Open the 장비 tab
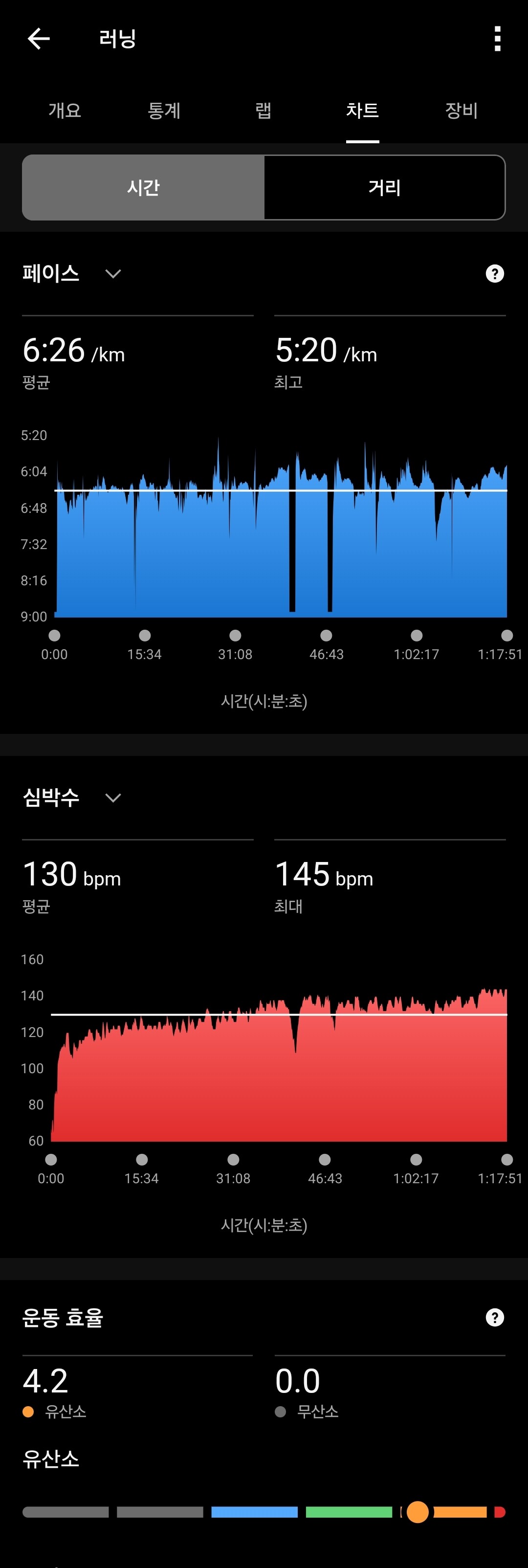This screenshot has height=1568, width=528. pos(461,110)
